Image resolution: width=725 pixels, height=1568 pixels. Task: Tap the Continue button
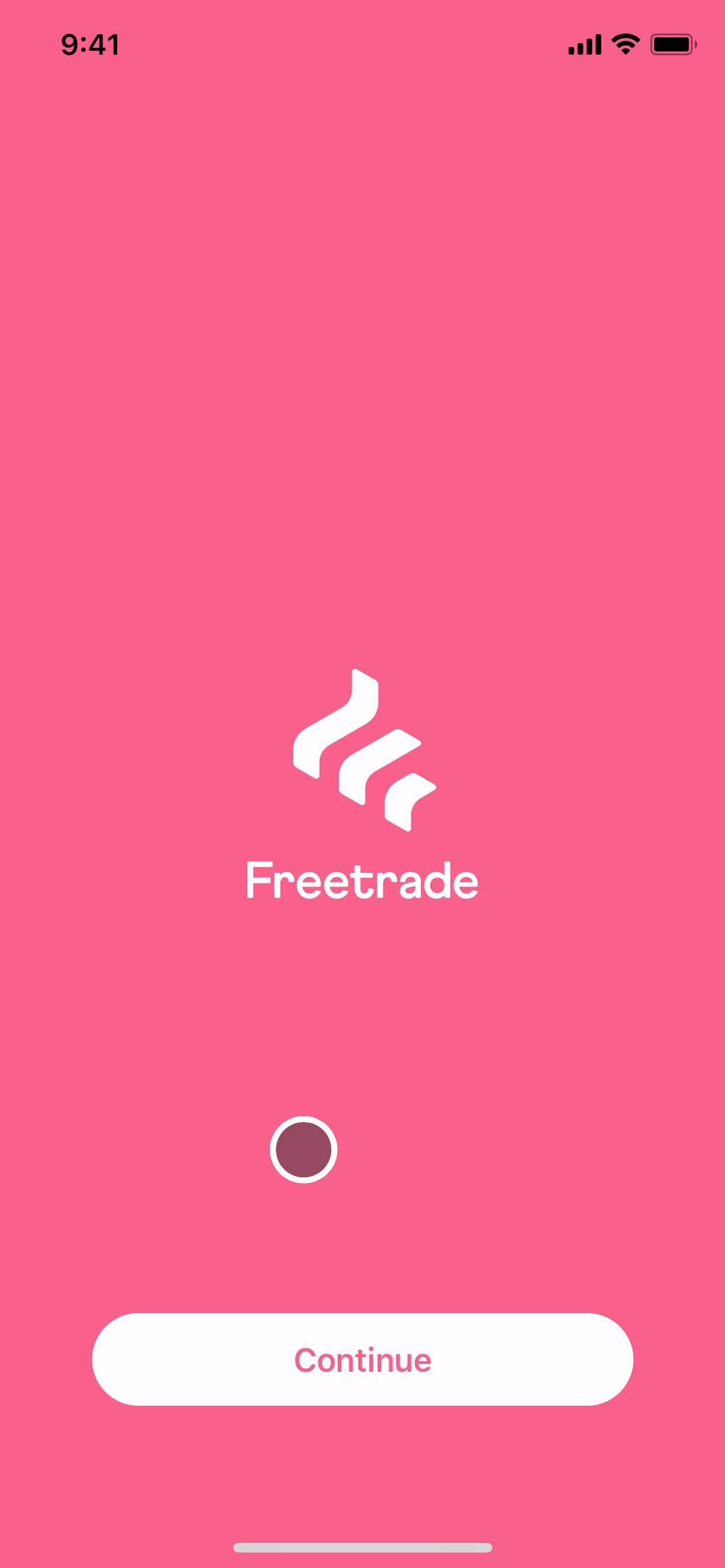(x=362, y=1359)
